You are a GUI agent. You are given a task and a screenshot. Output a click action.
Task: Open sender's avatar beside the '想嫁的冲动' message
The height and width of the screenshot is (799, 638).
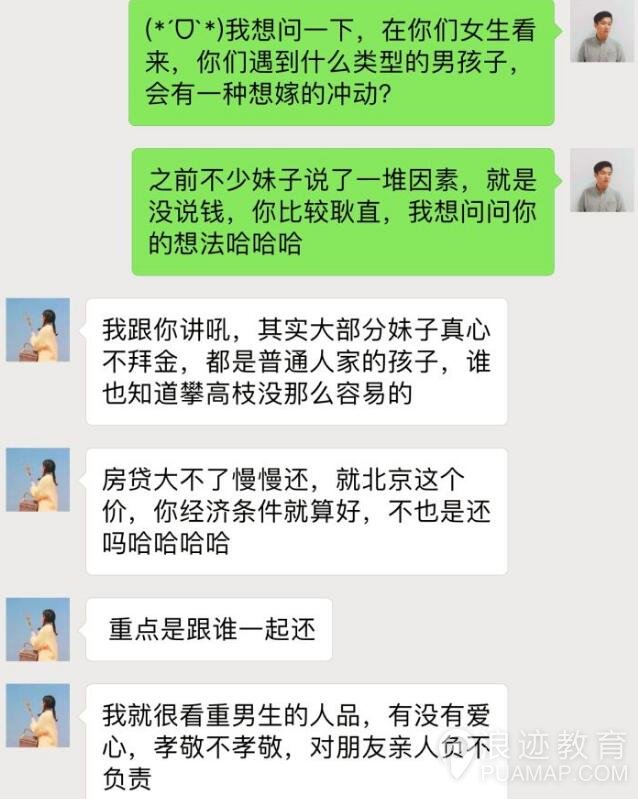tap(602, 31)
